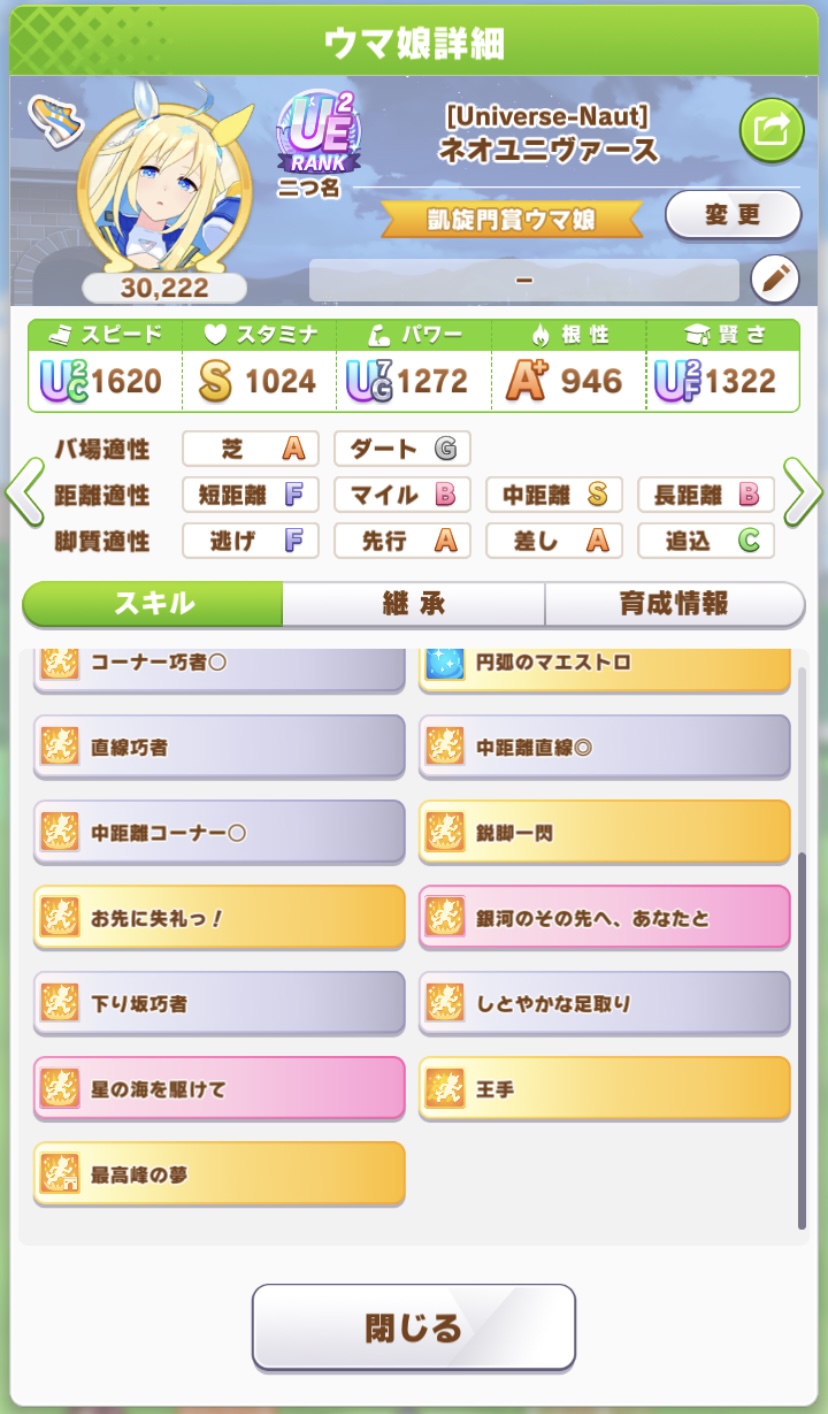This screenshot has width=828, height=1414.
Task: Select the スキル tab
Action: coord(154,604)
